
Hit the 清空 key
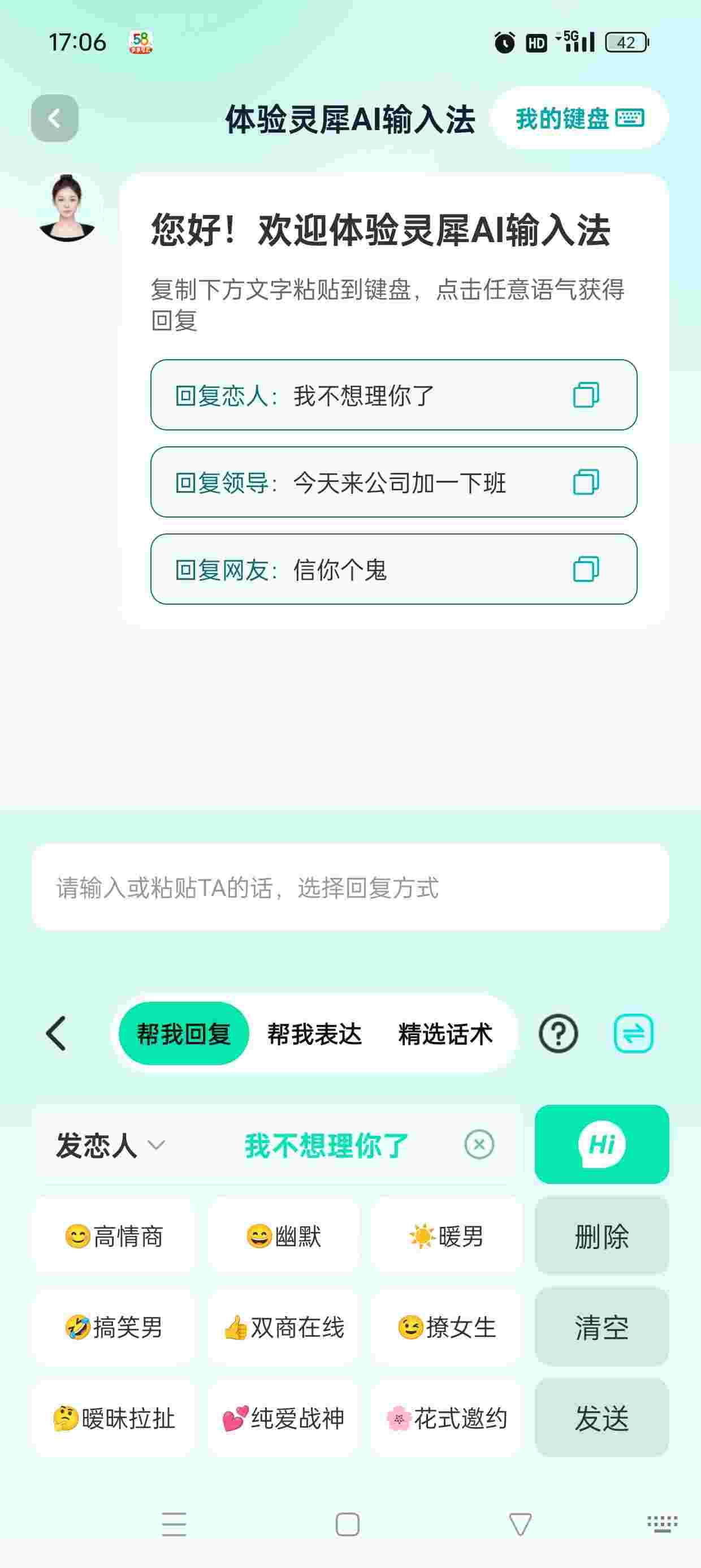click(601, 1327)
